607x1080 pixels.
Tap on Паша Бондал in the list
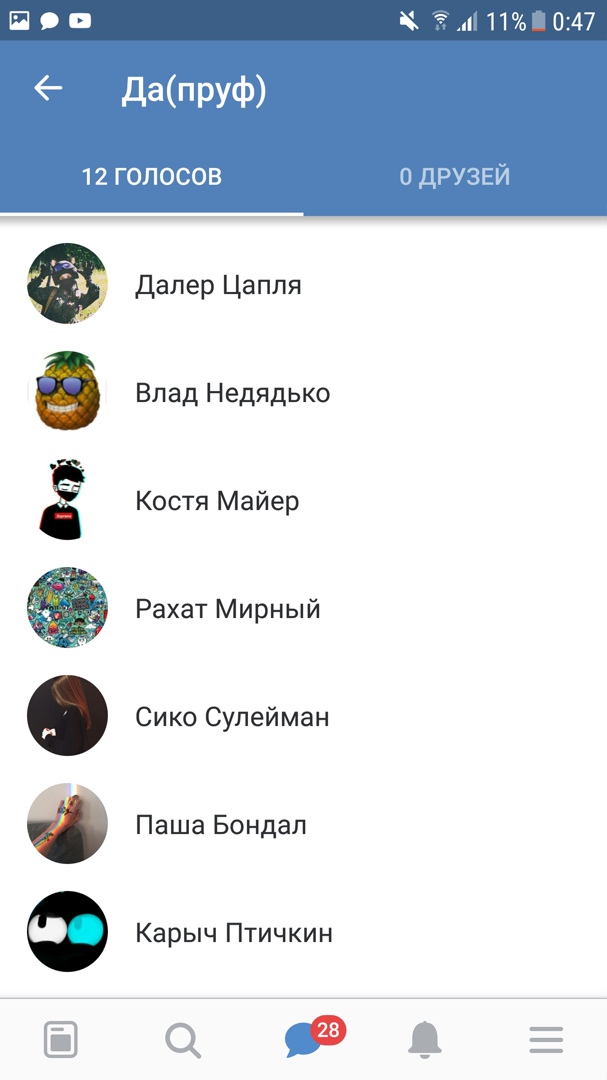(x=221, y=825)
